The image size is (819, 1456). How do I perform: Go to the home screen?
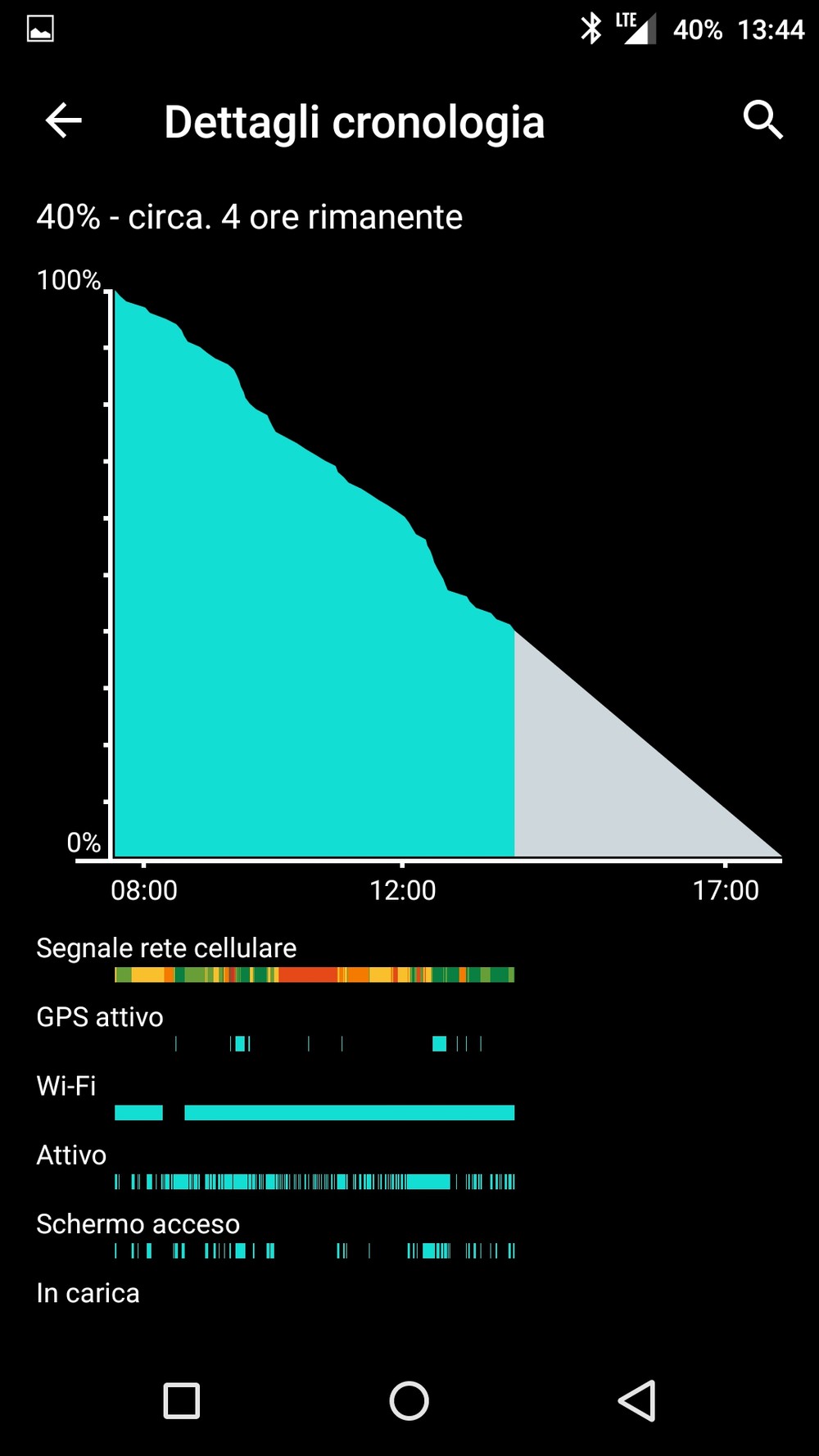click(x=409, y=1400)
